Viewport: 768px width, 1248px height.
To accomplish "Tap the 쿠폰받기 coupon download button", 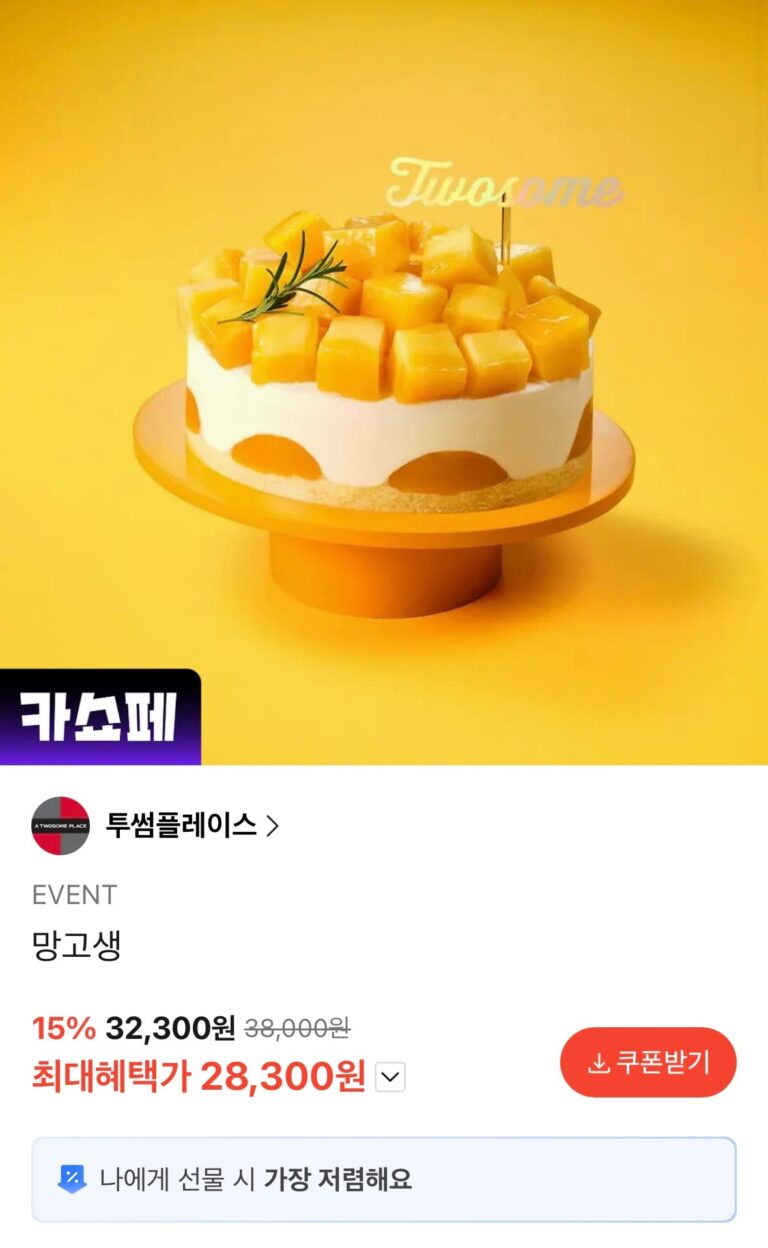I will point(648,1062).
